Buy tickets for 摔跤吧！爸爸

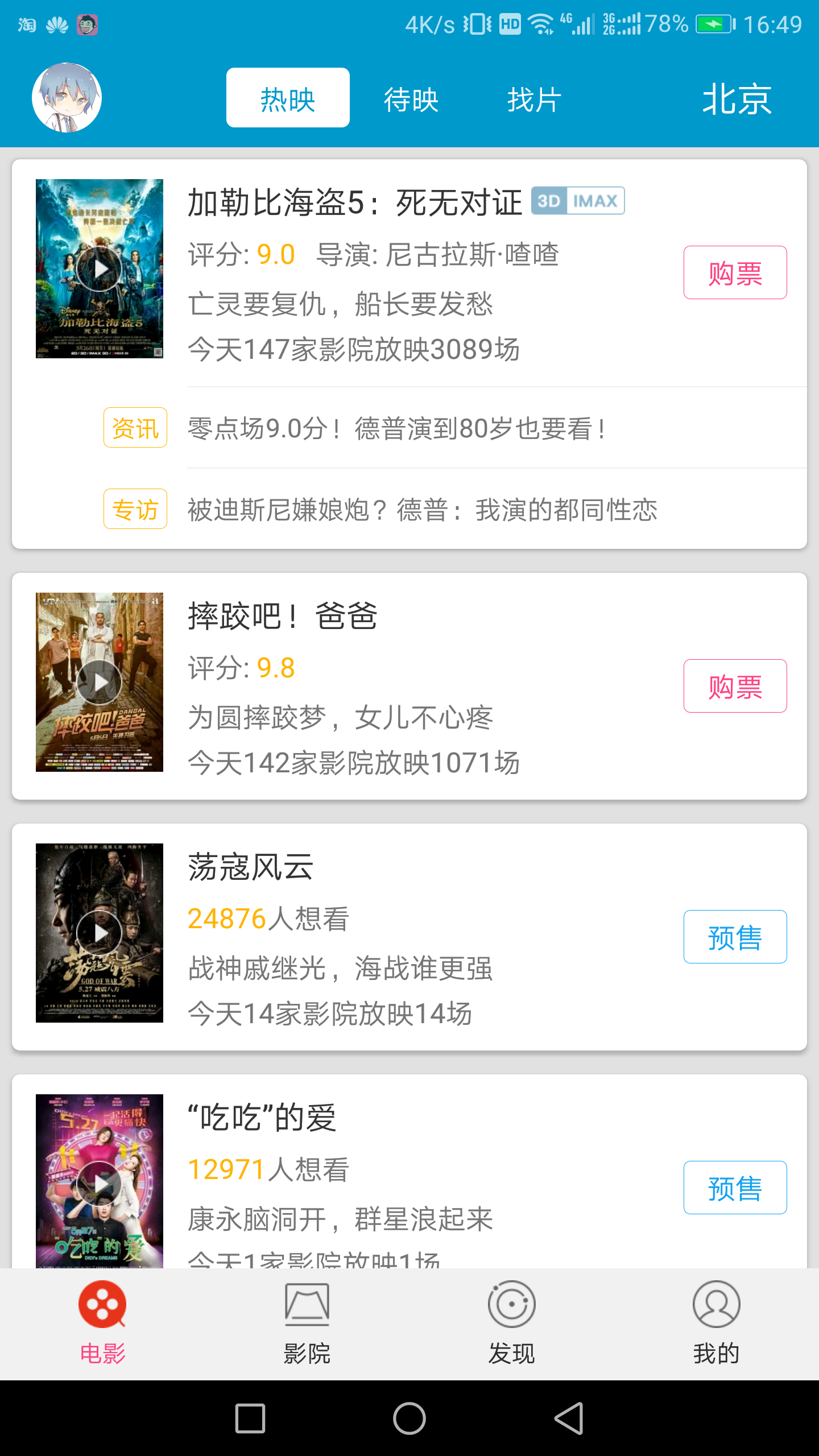[x=735, y=686]
